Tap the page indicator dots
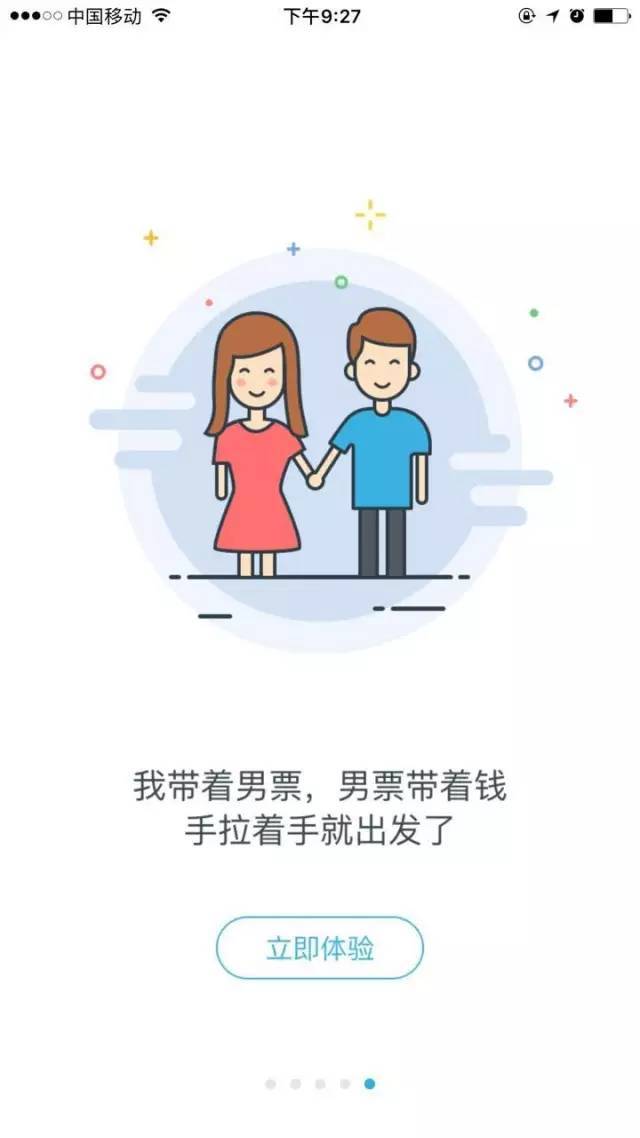The image size is (640, 1138). pyautogui.click(x=320, y=1083)
